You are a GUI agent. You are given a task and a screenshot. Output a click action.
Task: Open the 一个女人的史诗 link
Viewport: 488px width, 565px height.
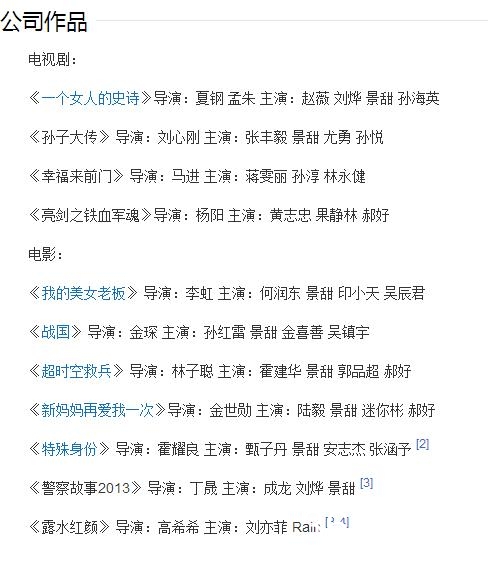90,98
